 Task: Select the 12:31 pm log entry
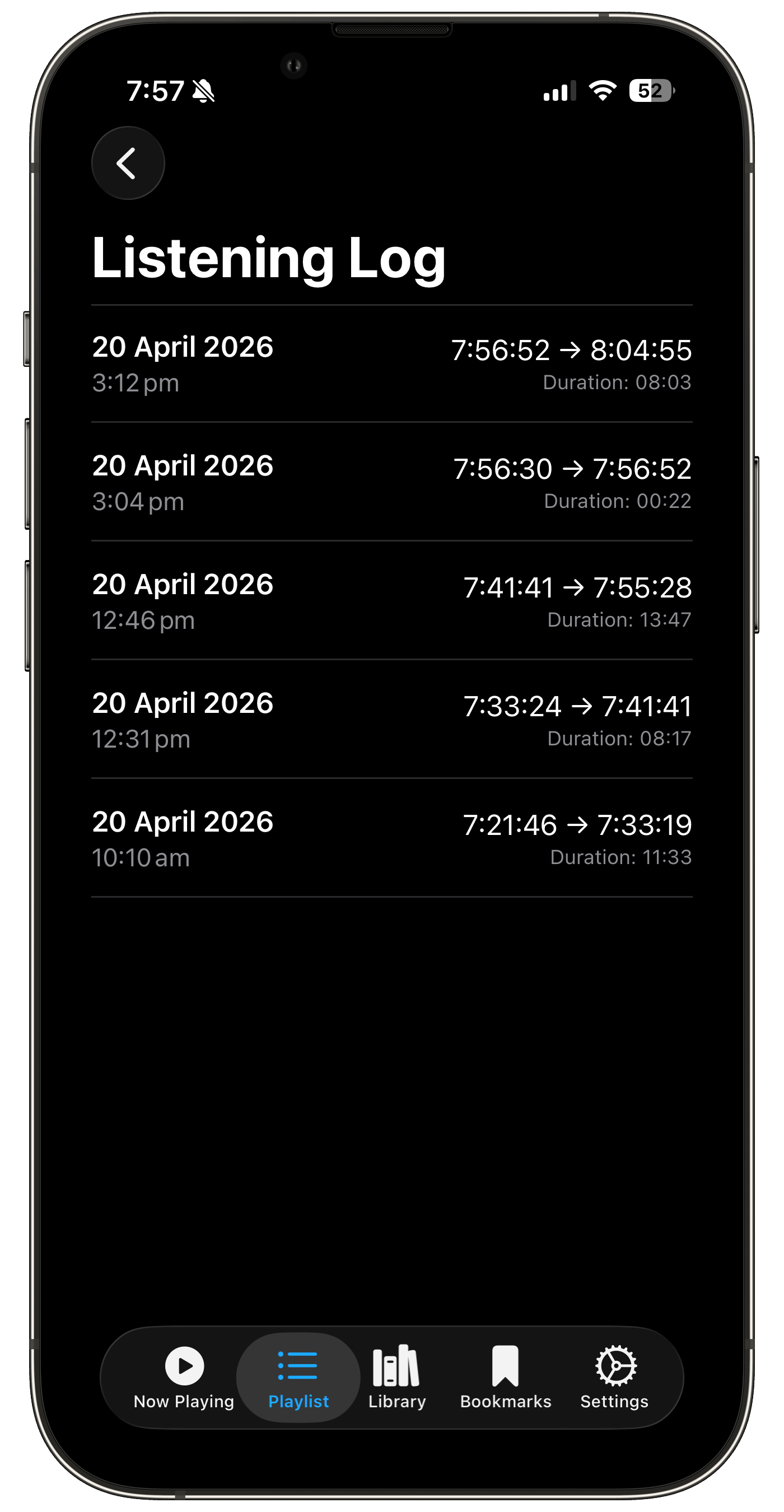tap(392, 720)
